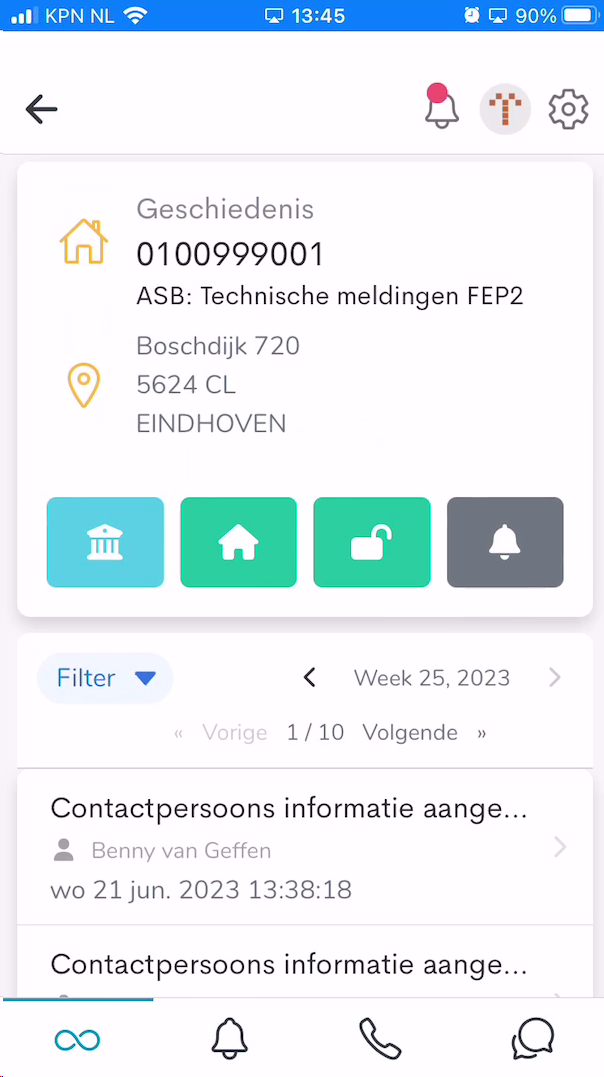Open the settings gear
This screenshot has width=604, height=1077.
568,109
